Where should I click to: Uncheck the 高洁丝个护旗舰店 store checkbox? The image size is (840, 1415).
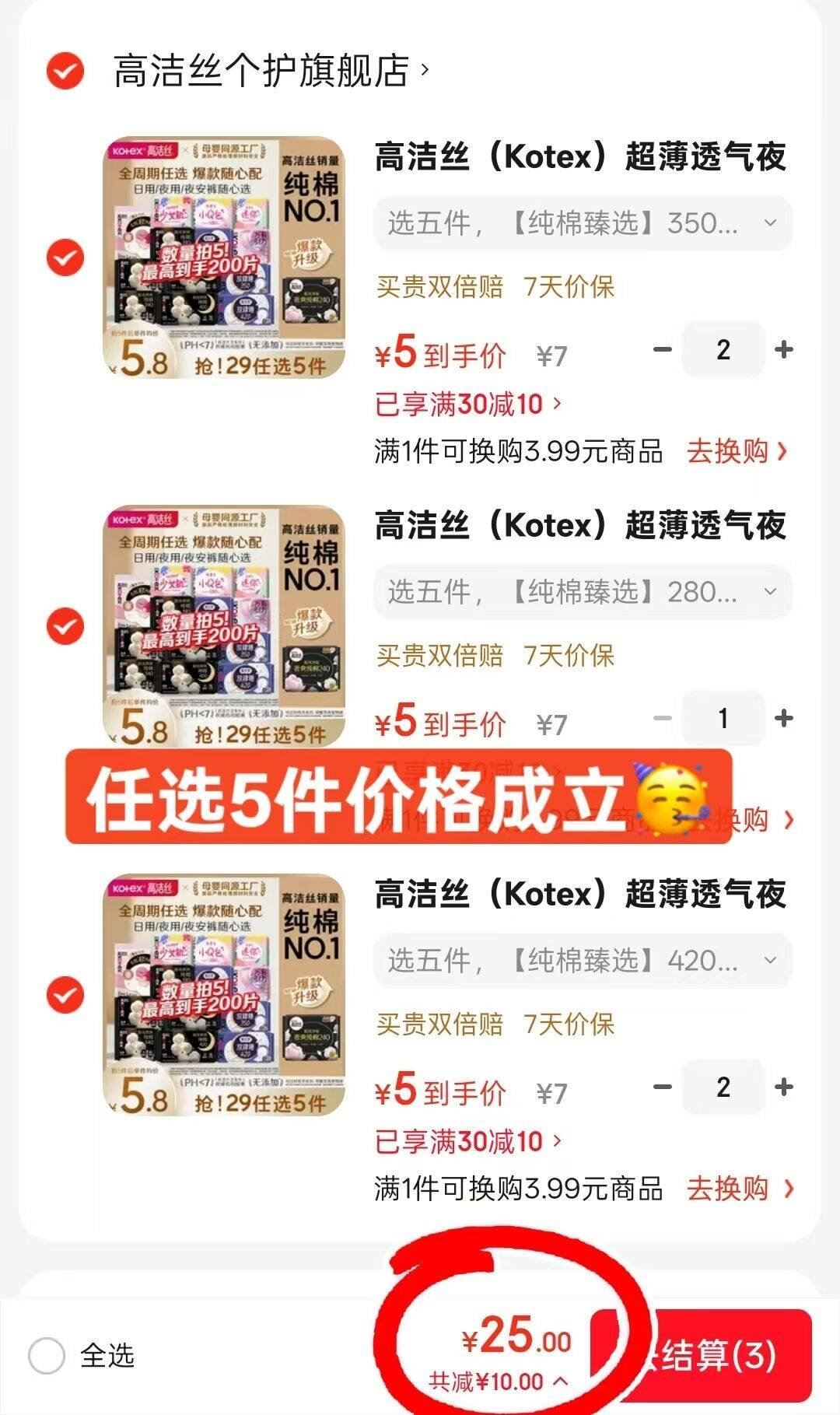tap(65, 72)
